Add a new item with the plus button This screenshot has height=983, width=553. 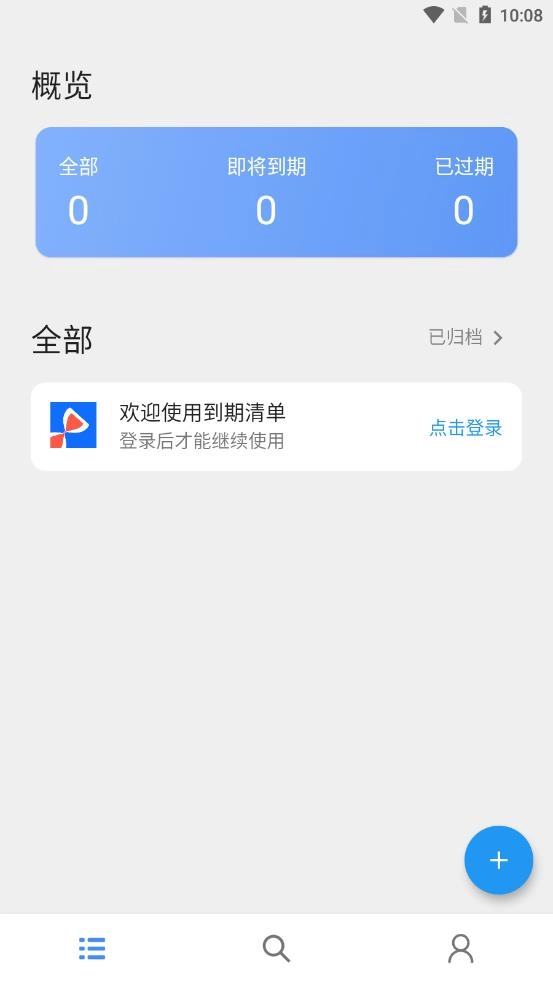pos(498,860)
